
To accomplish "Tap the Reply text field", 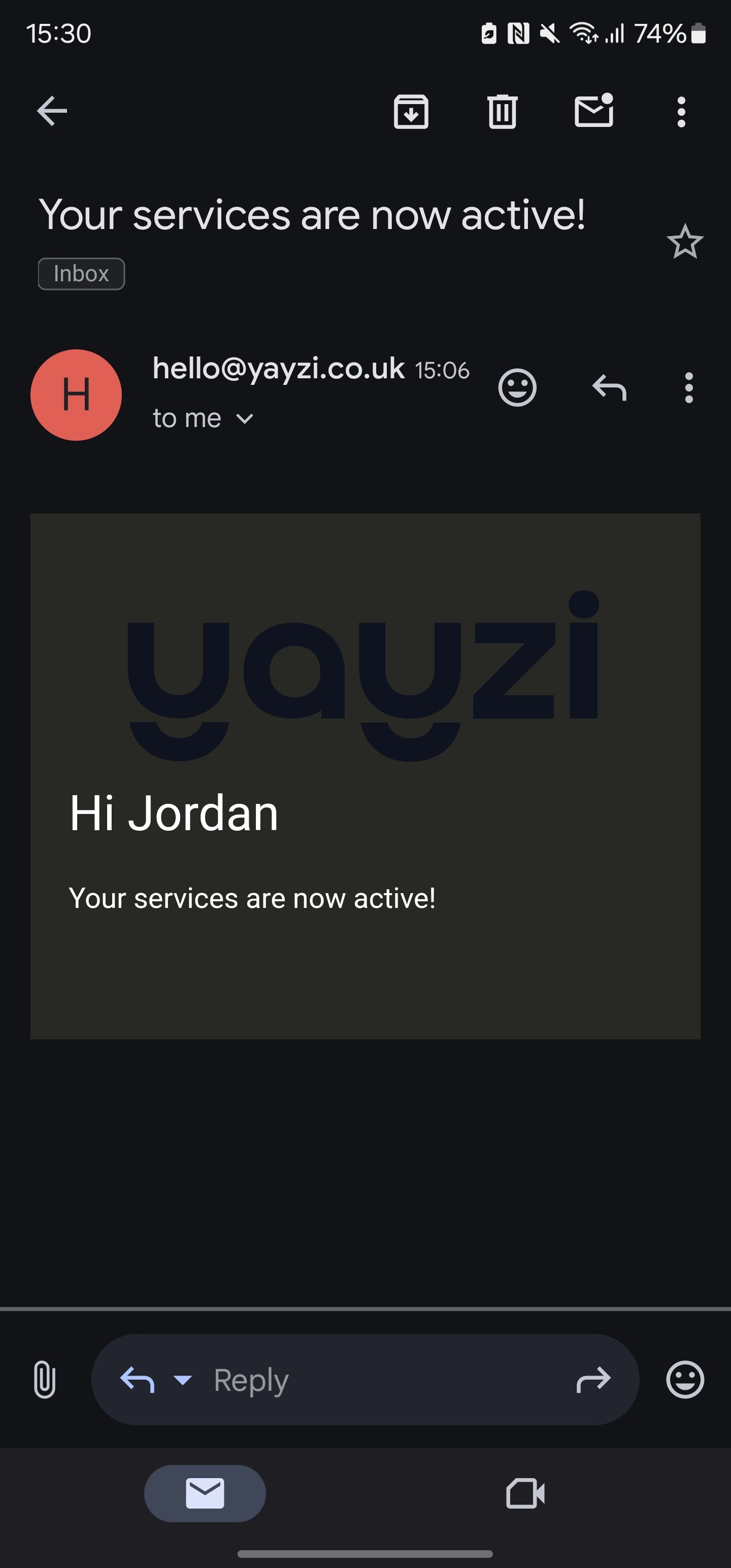I will (x=365, y=1379).
